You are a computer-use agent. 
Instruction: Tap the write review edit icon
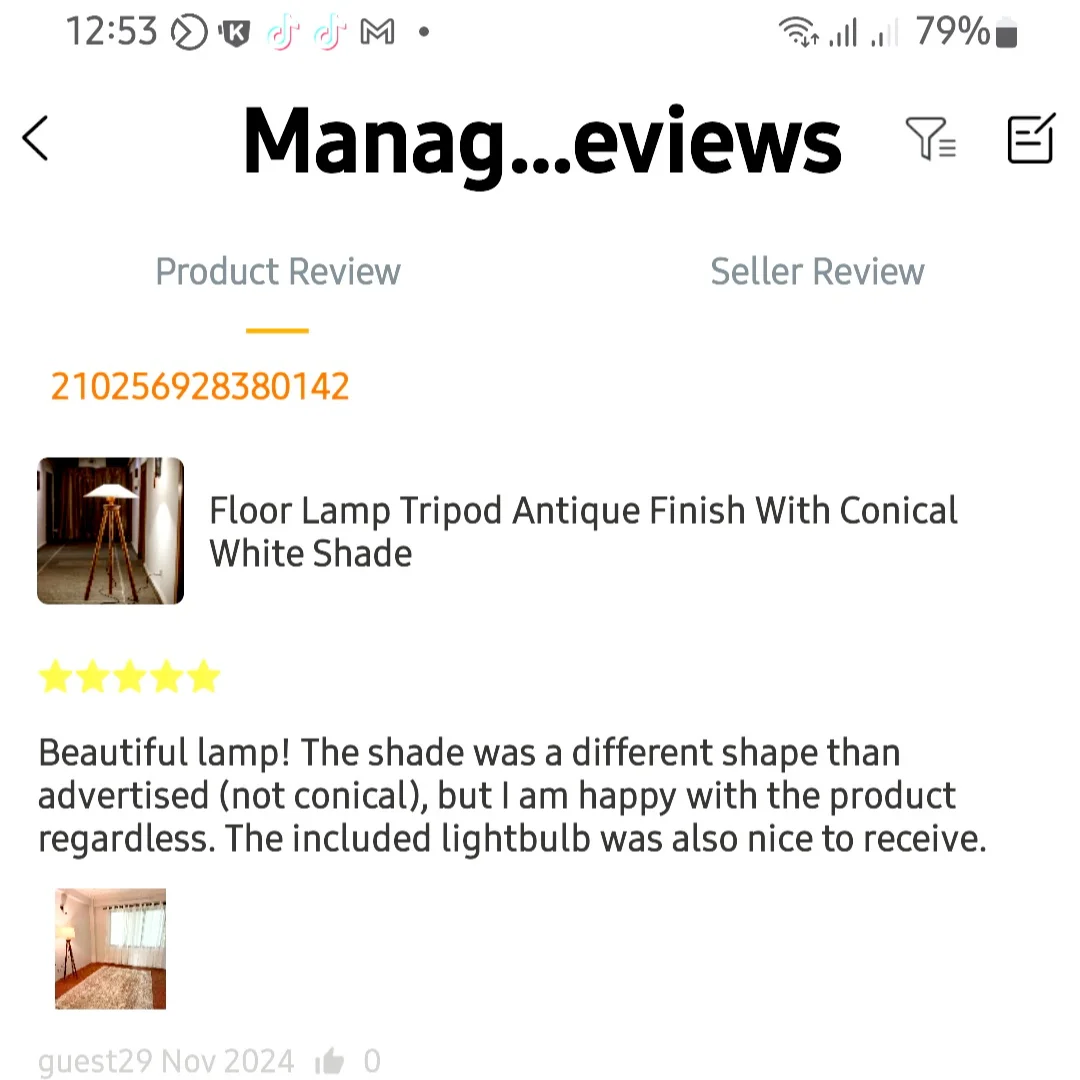pyautogui.click(x=1030, y=139)
